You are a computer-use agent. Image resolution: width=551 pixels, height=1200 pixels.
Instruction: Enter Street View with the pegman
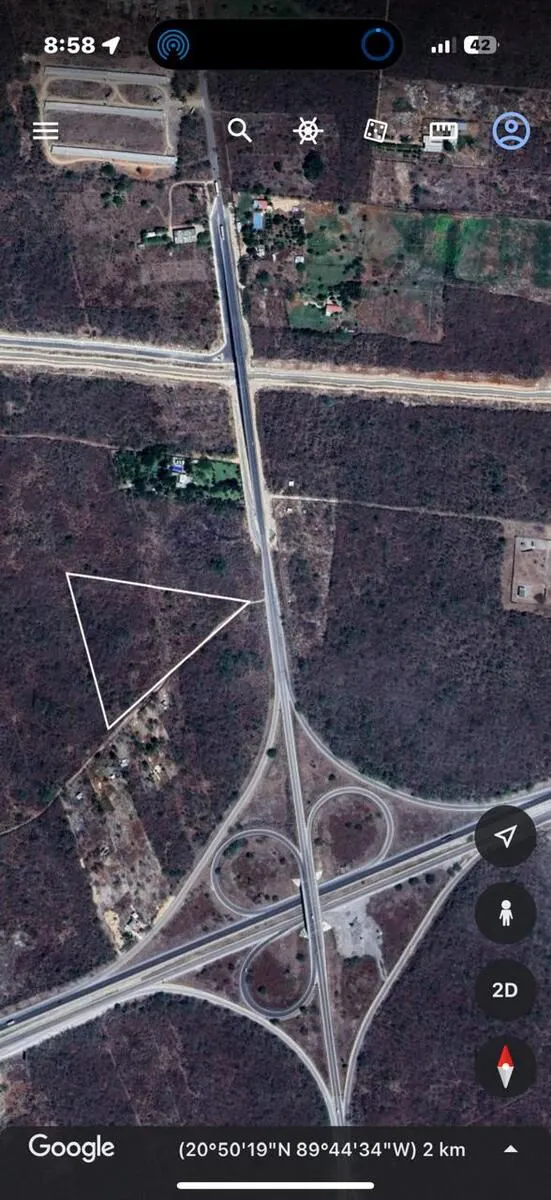pyautogui.click(x=505, y=913)
